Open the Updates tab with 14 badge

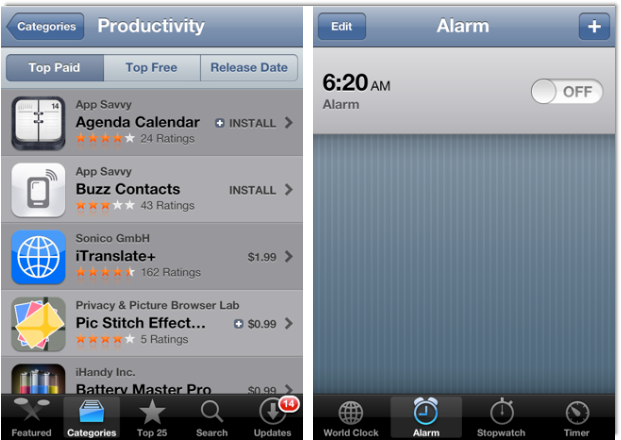tap(272, 417)
